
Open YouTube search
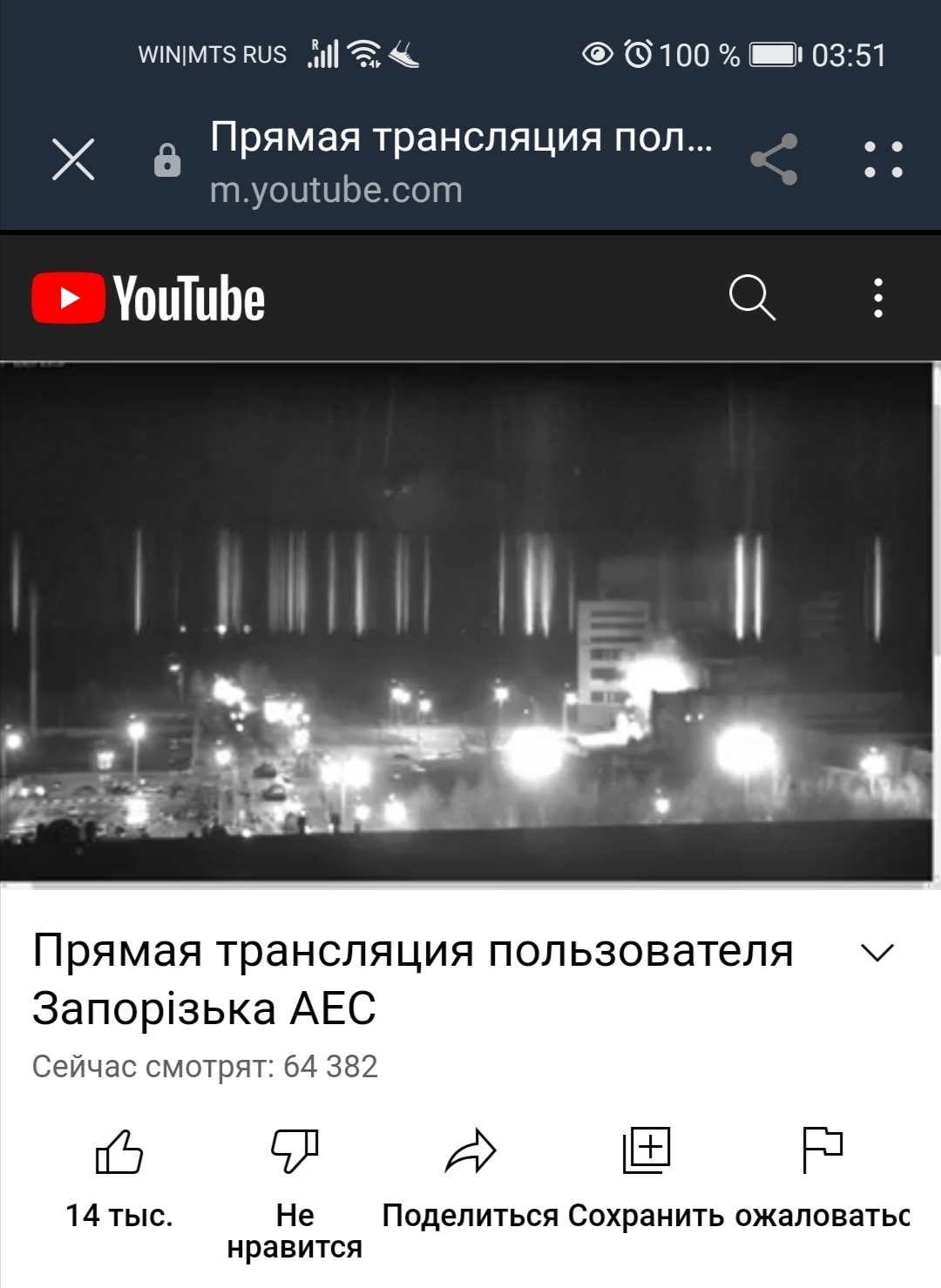pyautogui.click(x=752, y=298)
